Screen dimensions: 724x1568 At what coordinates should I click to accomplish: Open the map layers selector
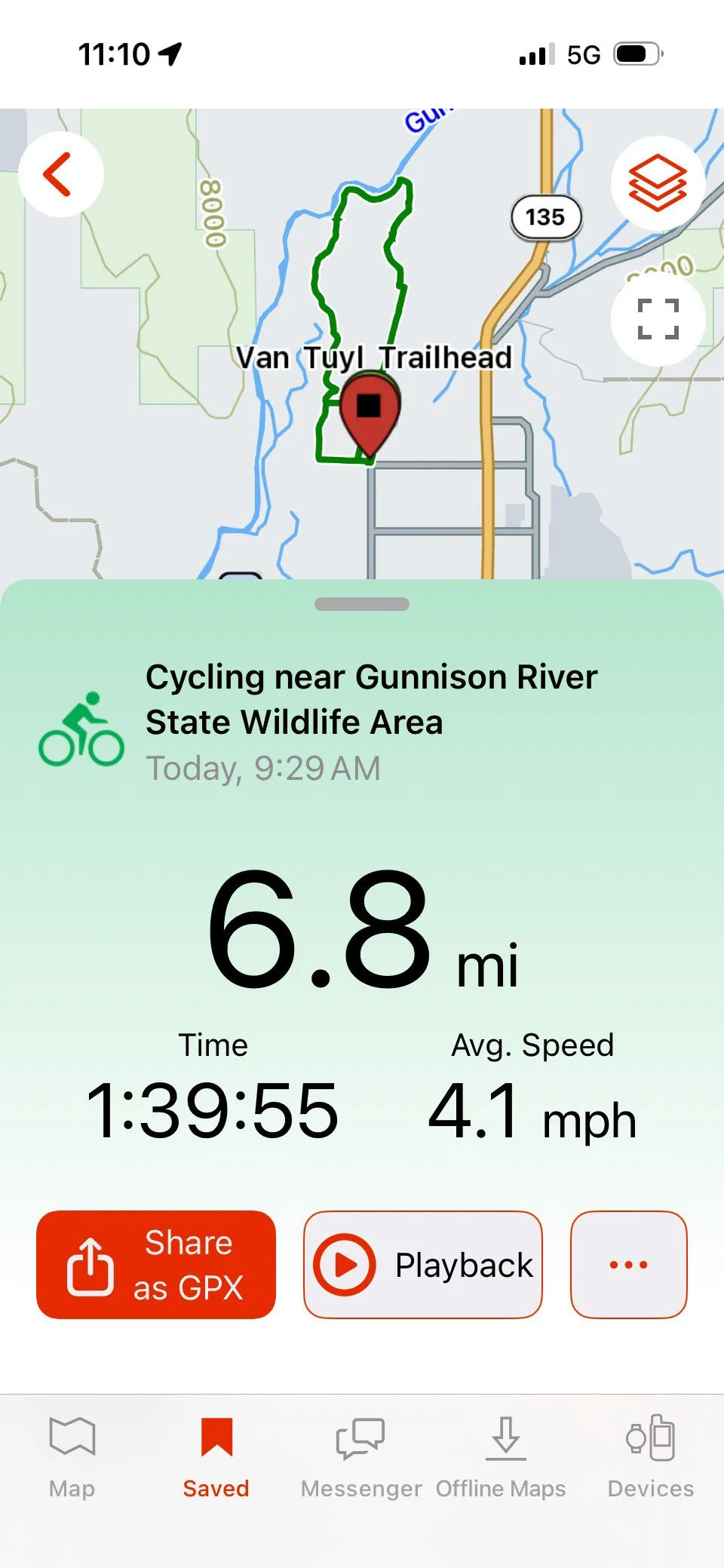[658, 183]
